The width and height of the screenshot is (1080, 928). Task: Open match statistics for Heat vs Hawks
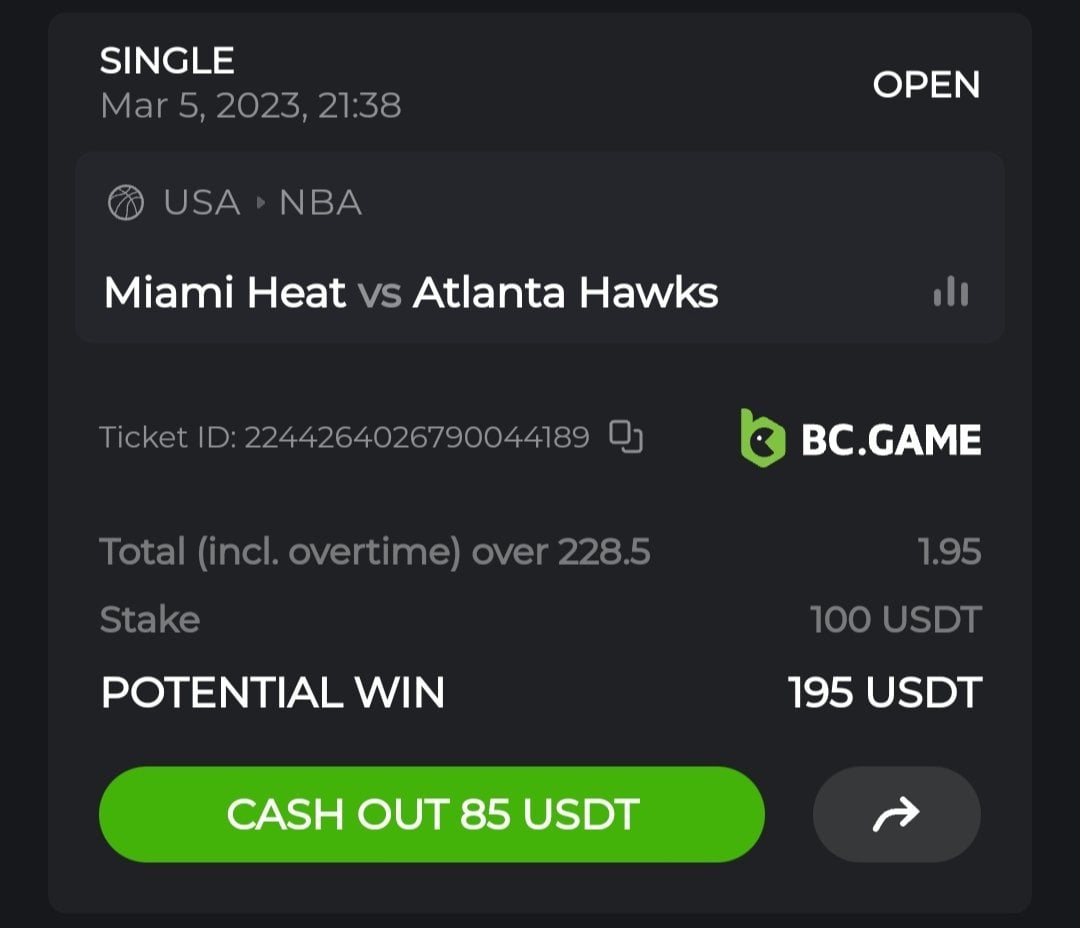pos(950,292)
